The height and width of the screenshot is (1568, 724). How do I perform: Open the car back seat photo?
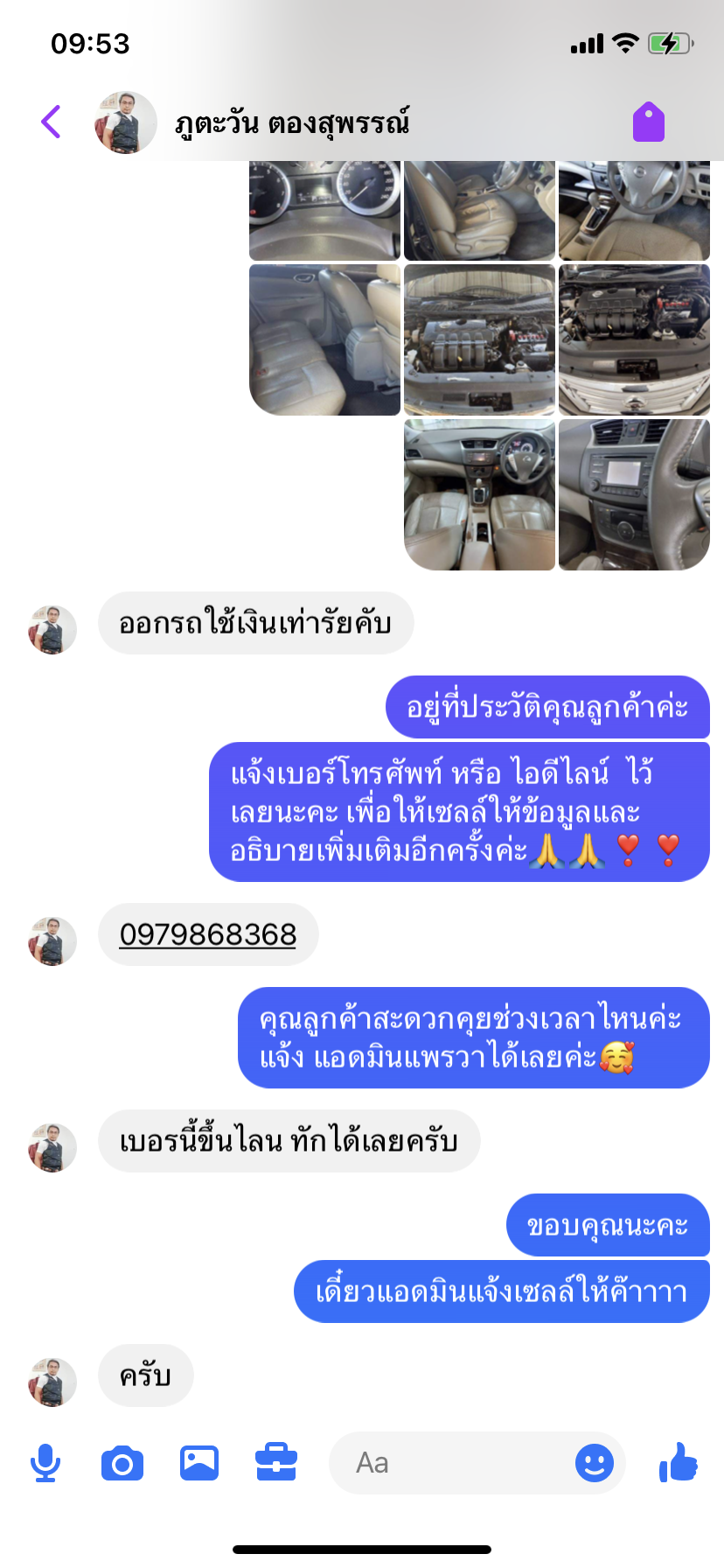(x=325, y=339)
